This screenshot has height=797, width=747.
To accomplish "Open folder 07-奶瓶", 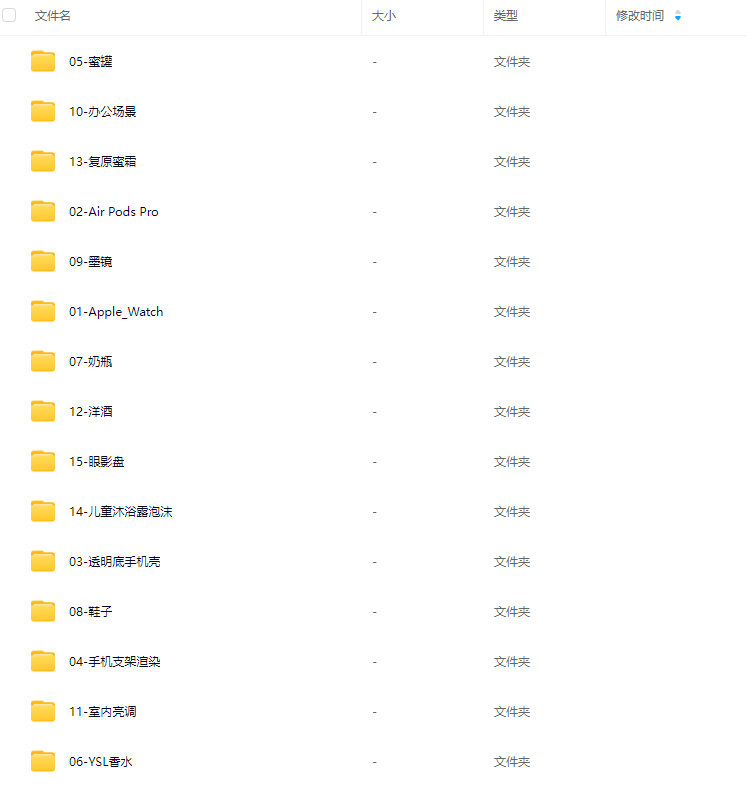I will [x=90, y=362].
